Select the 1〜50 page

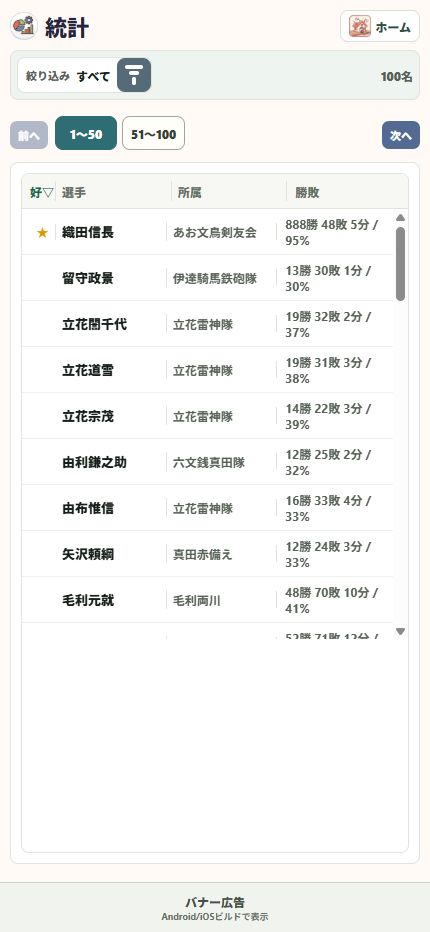pos(86,133)
